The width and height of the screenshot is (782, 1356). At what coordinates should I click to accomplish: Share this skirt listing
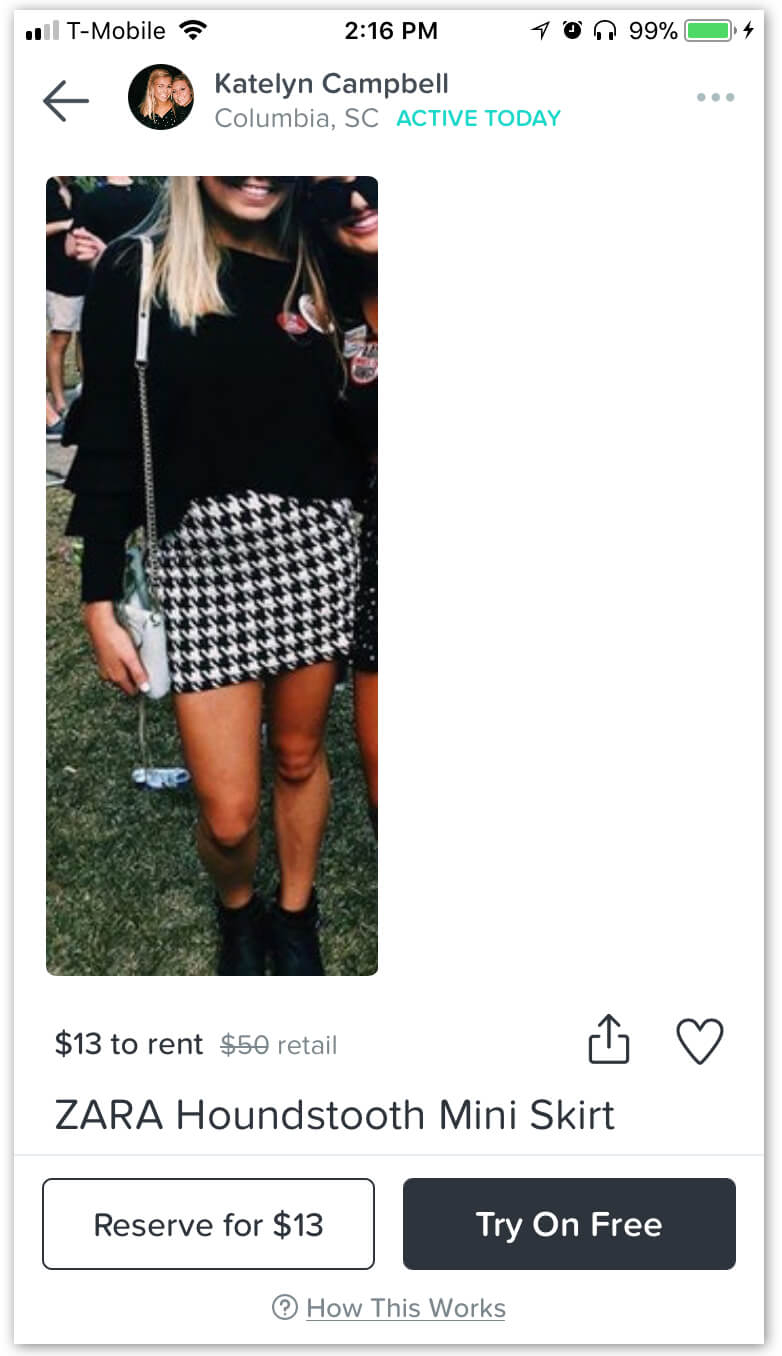pyautogui.click(x=609, y=1040)
